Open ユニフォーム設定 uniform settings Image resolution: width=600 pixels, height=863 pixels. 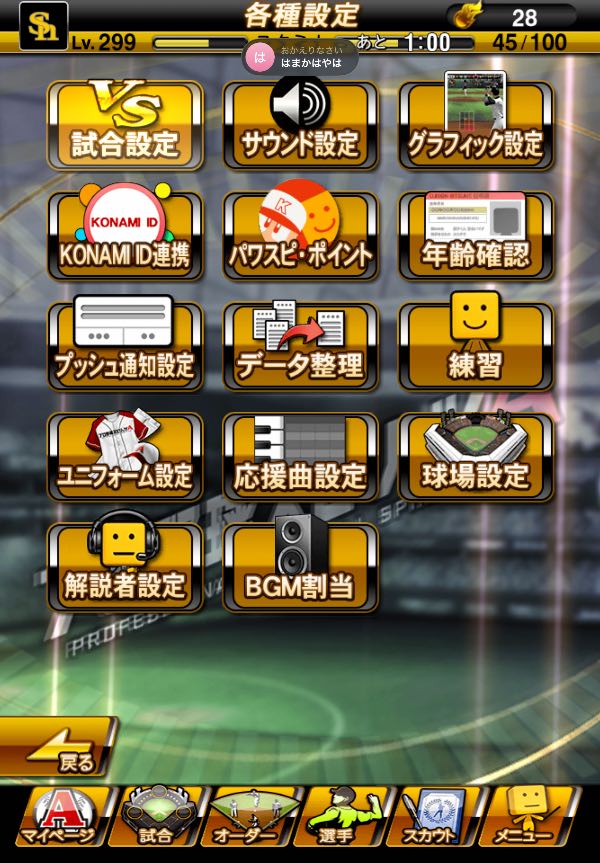(125, 457)
